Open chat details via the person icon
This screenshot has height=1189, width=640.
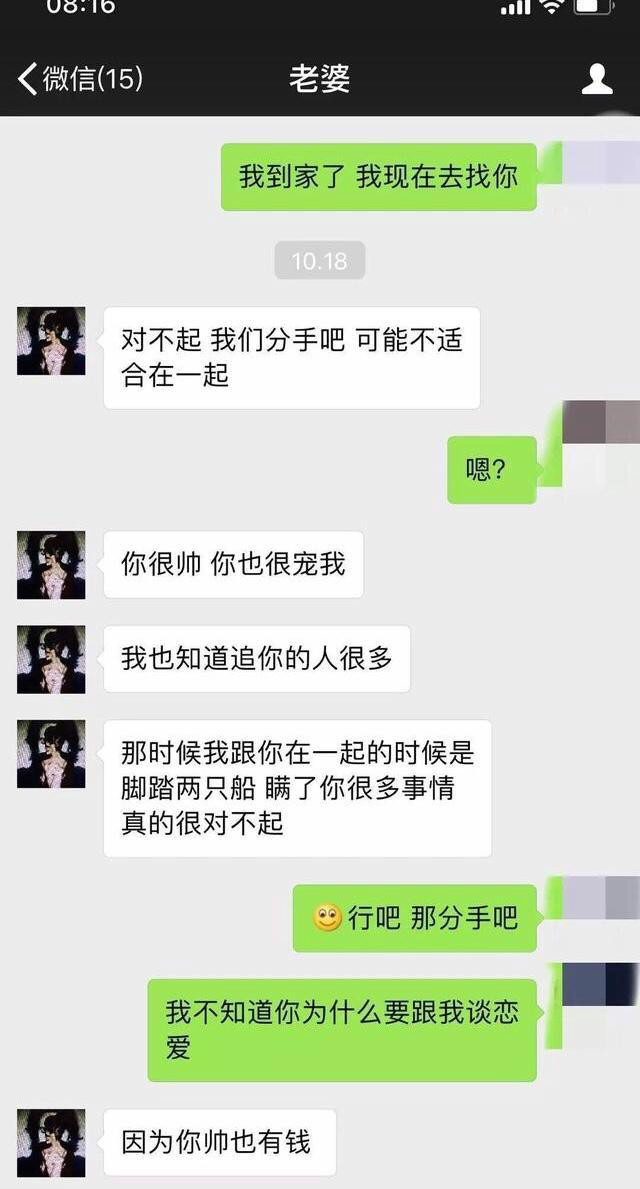coord(597,79)
